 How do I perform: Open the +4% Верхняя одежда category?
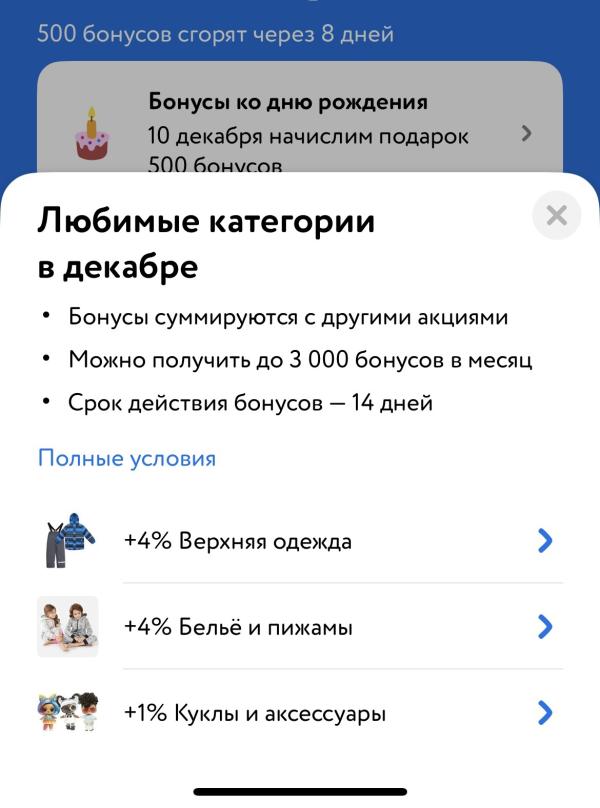click(300, 541)
